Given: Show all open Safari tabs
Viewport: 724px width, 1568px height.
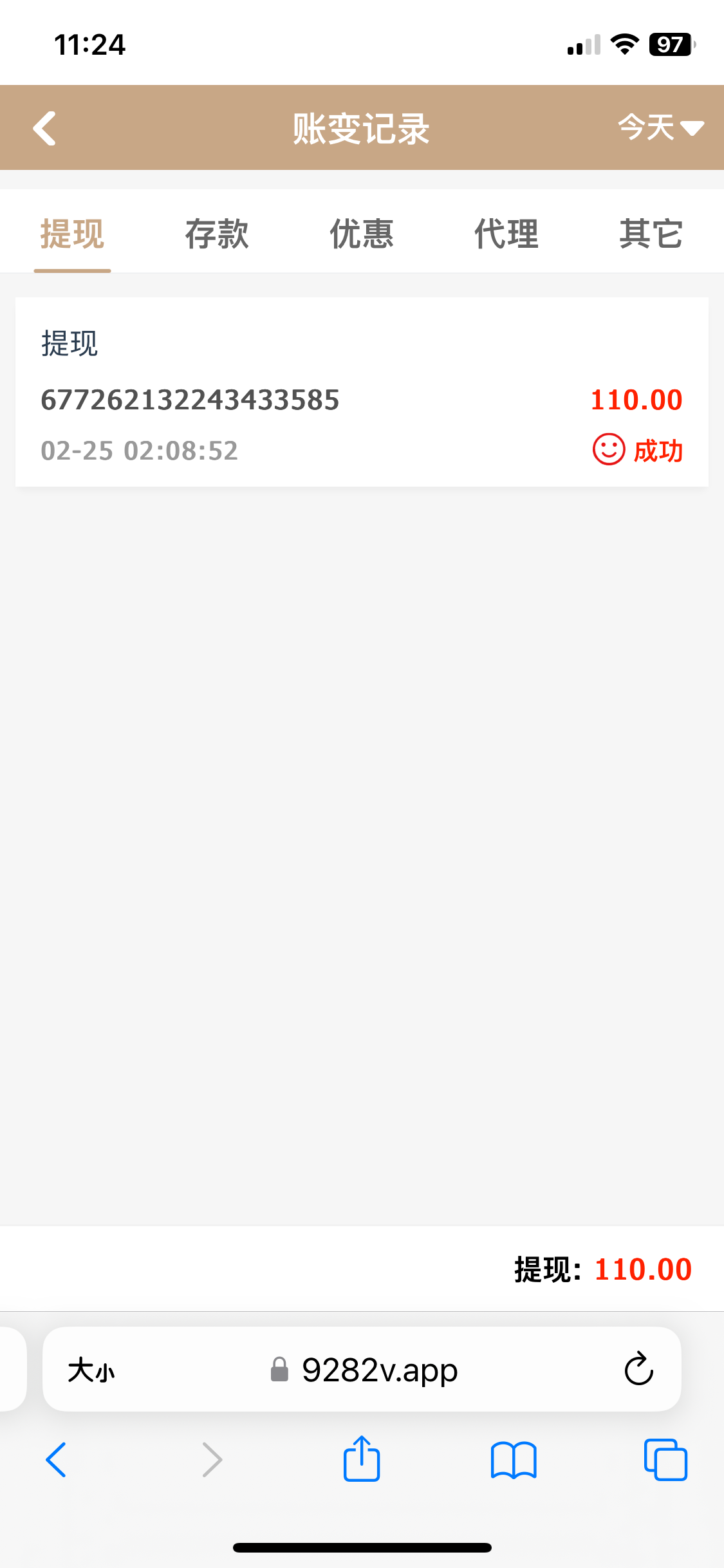Looking at the screenshot, I should tap(665, 1459).
